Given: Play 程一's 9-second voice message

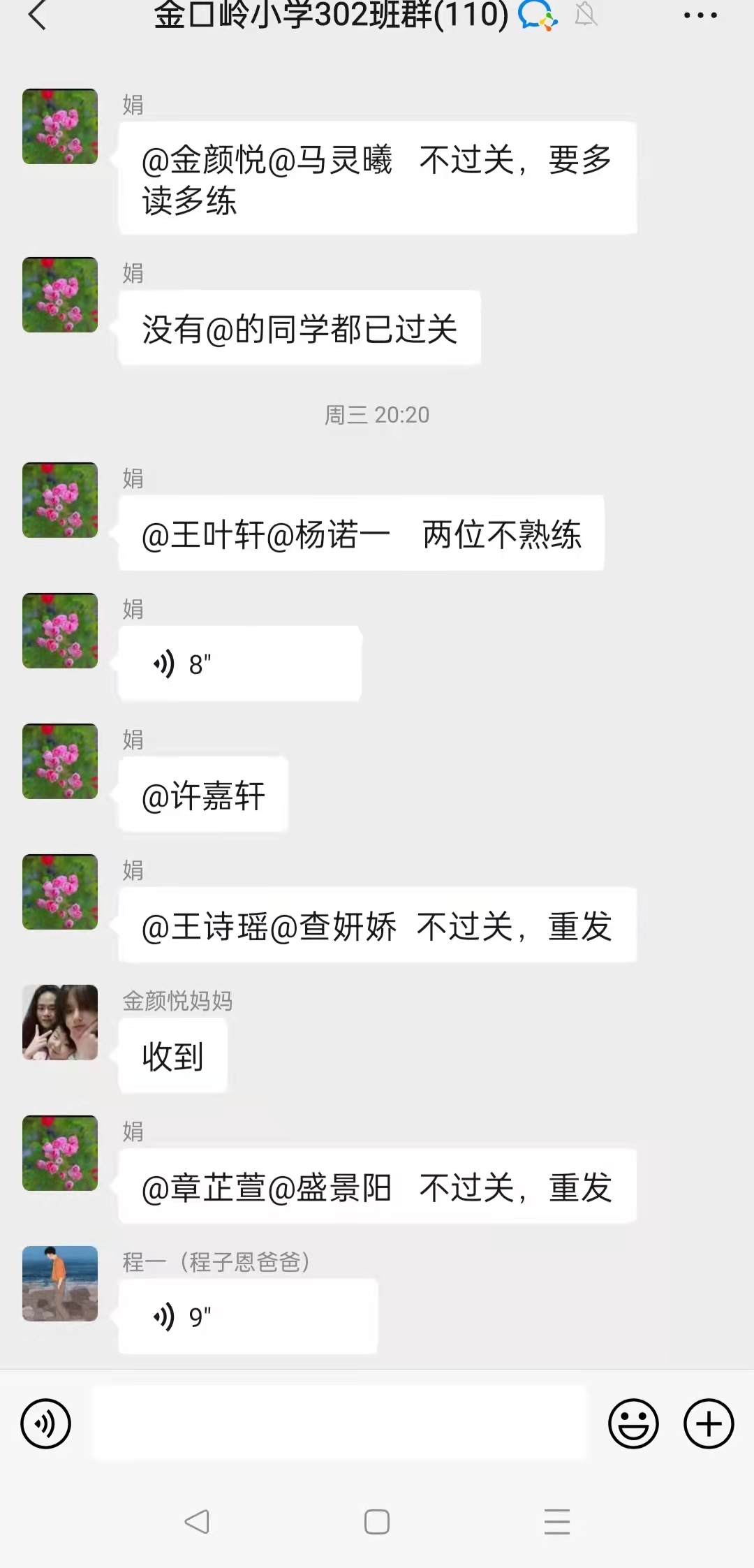Looking at the screenshot, I should (x=248, y=1317).
